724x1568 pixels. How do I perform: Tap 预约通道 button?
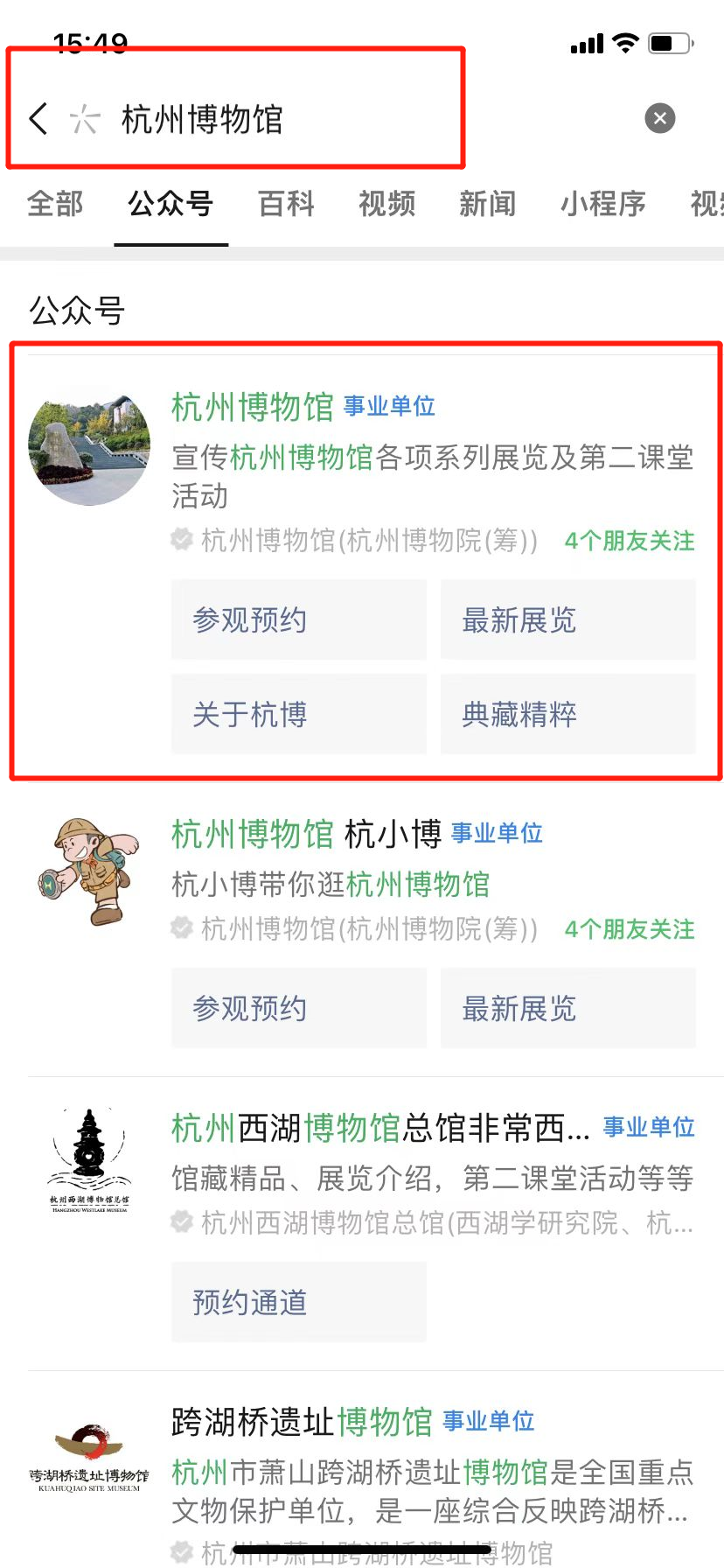(x=298, y=1302)
